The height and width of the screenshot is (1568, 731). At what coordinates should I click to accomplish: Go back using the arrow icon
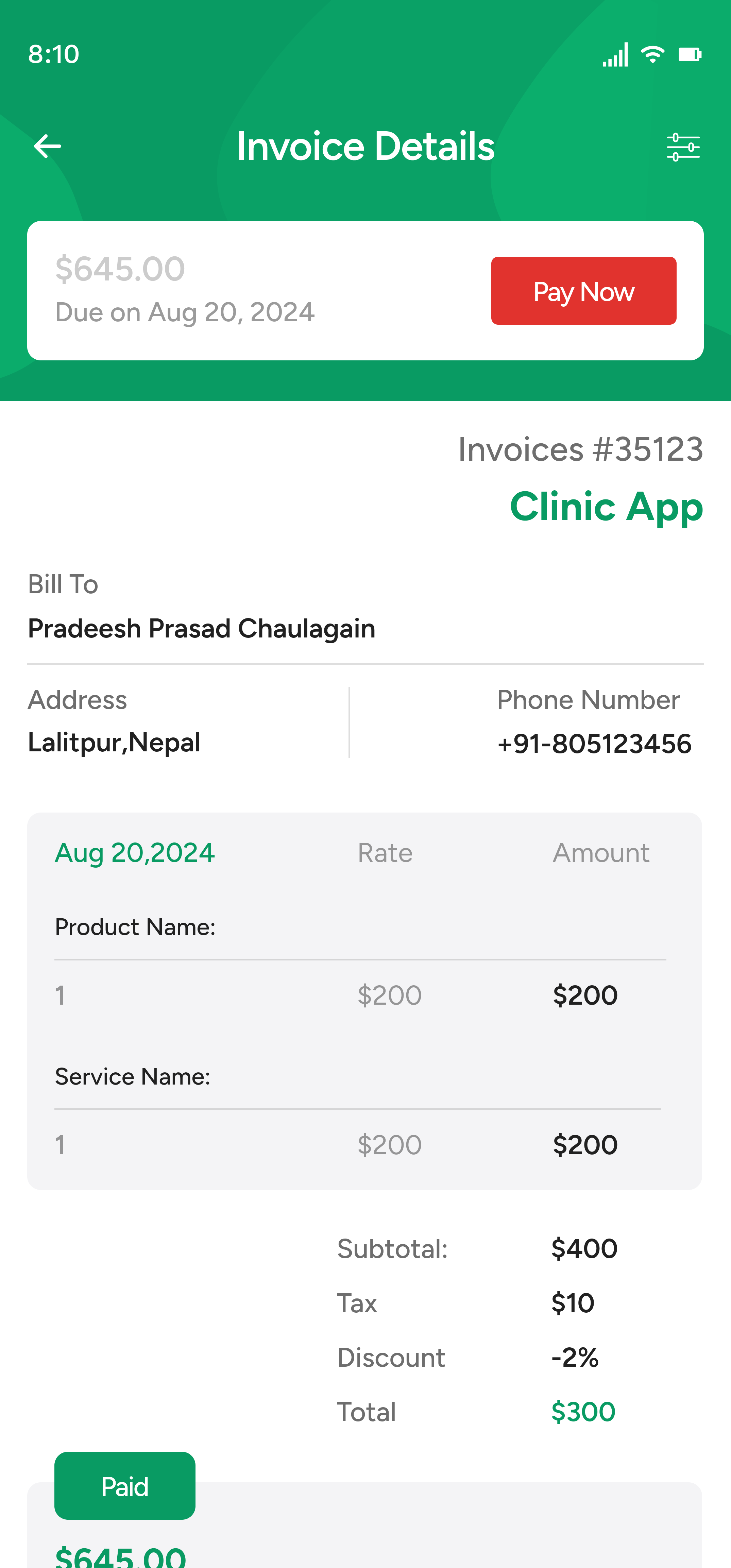coord(48,147)
